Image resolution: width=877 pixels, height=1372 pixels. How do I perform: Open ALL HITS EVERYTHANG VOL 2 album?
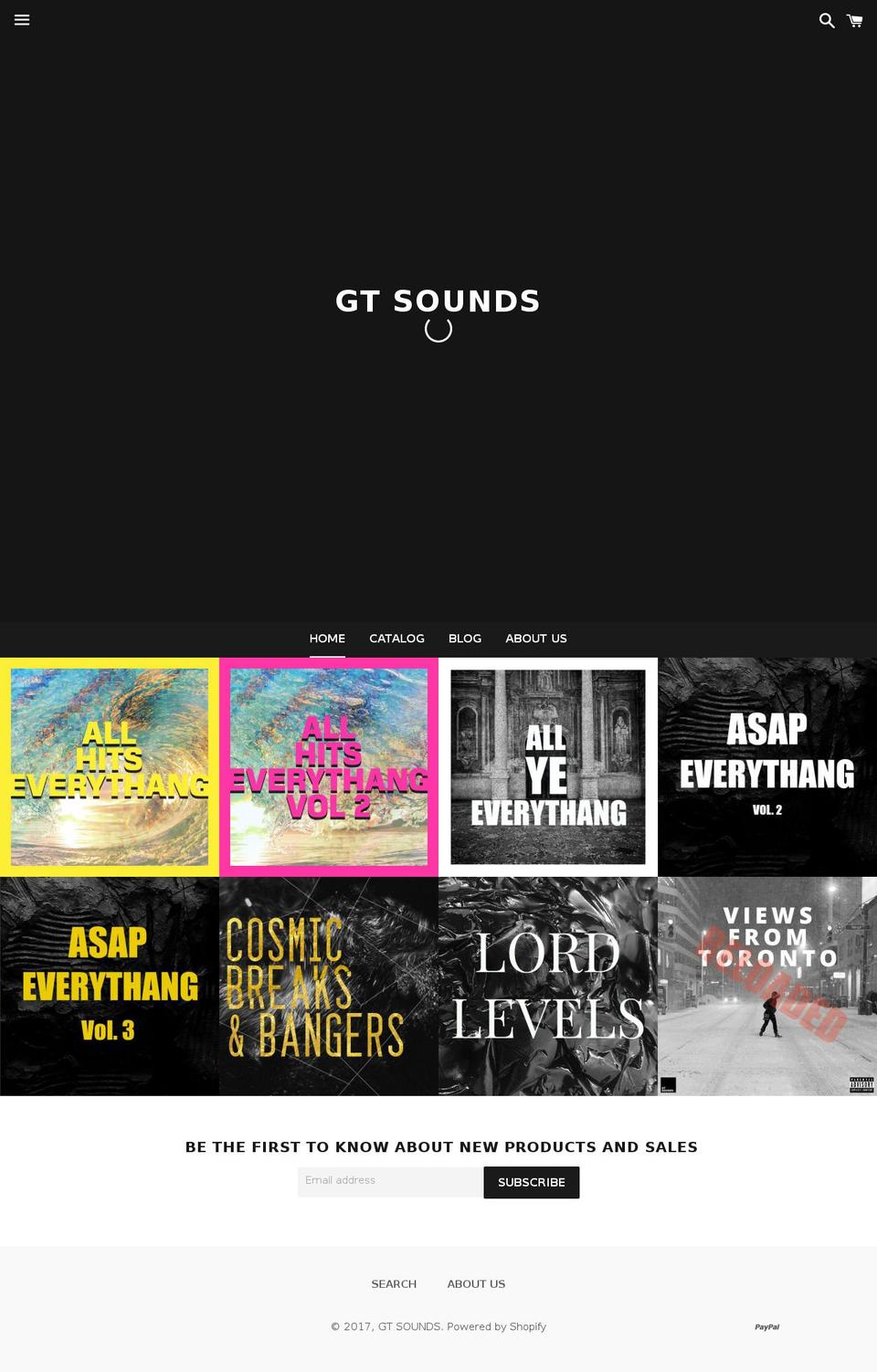329,767
